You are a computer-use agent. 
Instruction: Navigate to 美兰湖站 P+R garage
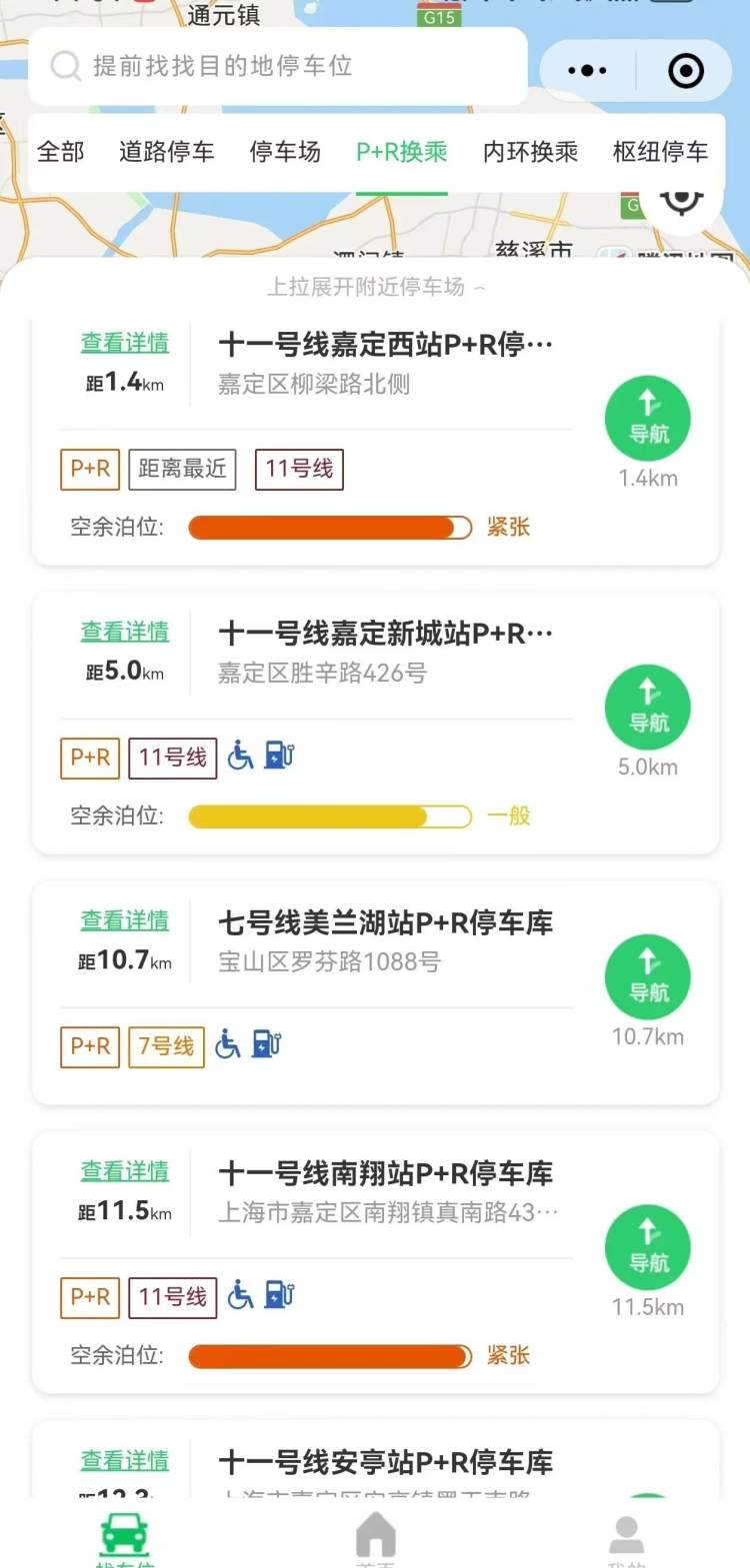coord(648,977)
